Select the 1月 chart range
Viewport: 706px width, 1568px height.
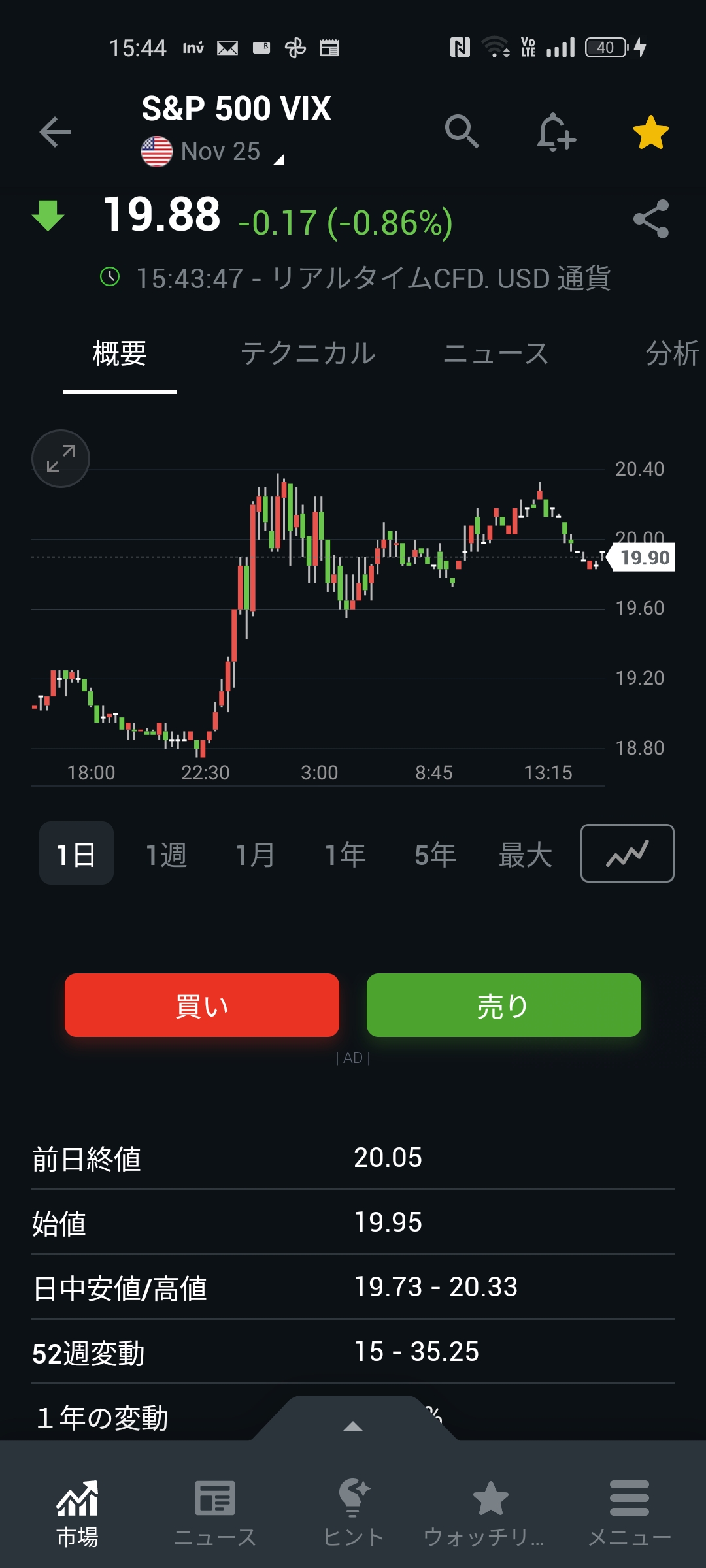pos(255,855)
